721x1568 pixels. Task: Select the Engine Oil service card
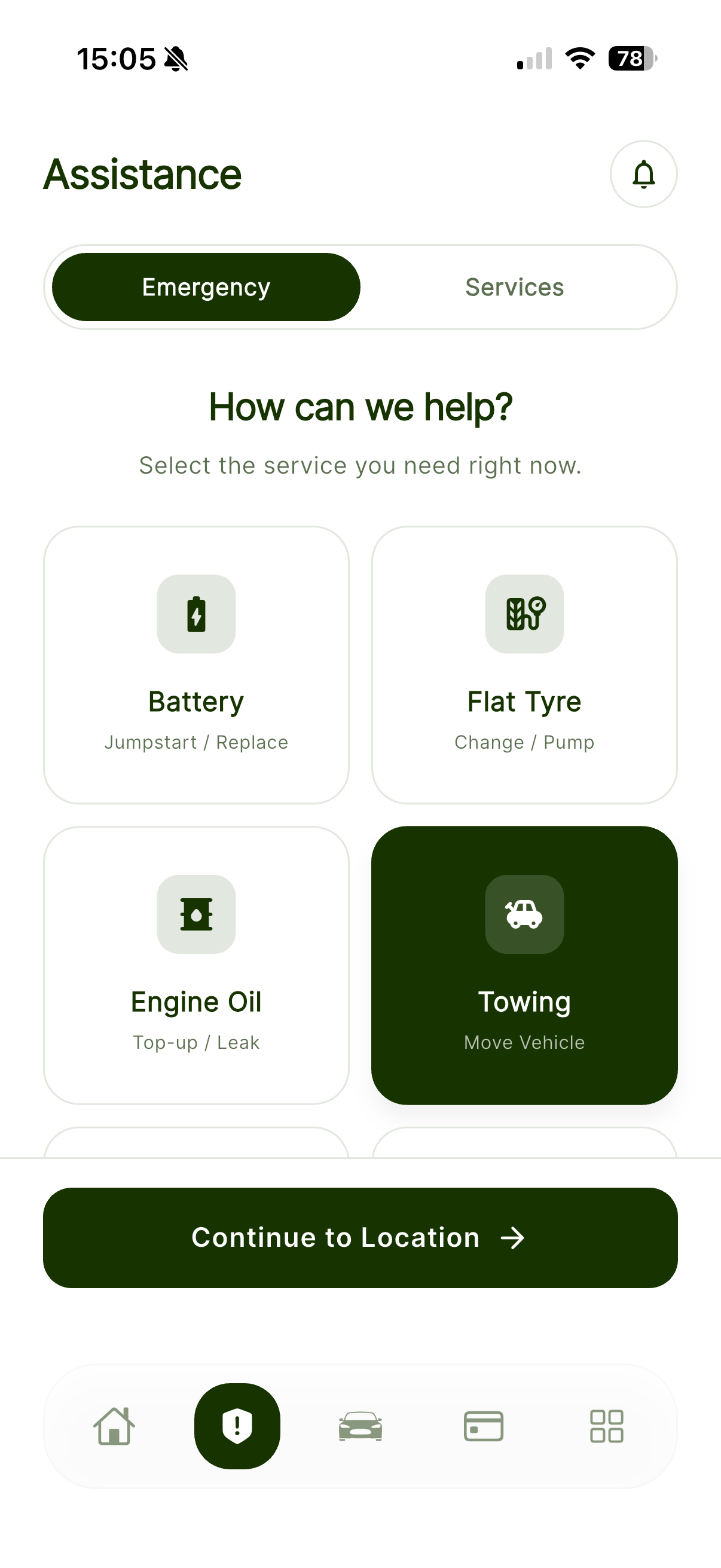(196, 968)
